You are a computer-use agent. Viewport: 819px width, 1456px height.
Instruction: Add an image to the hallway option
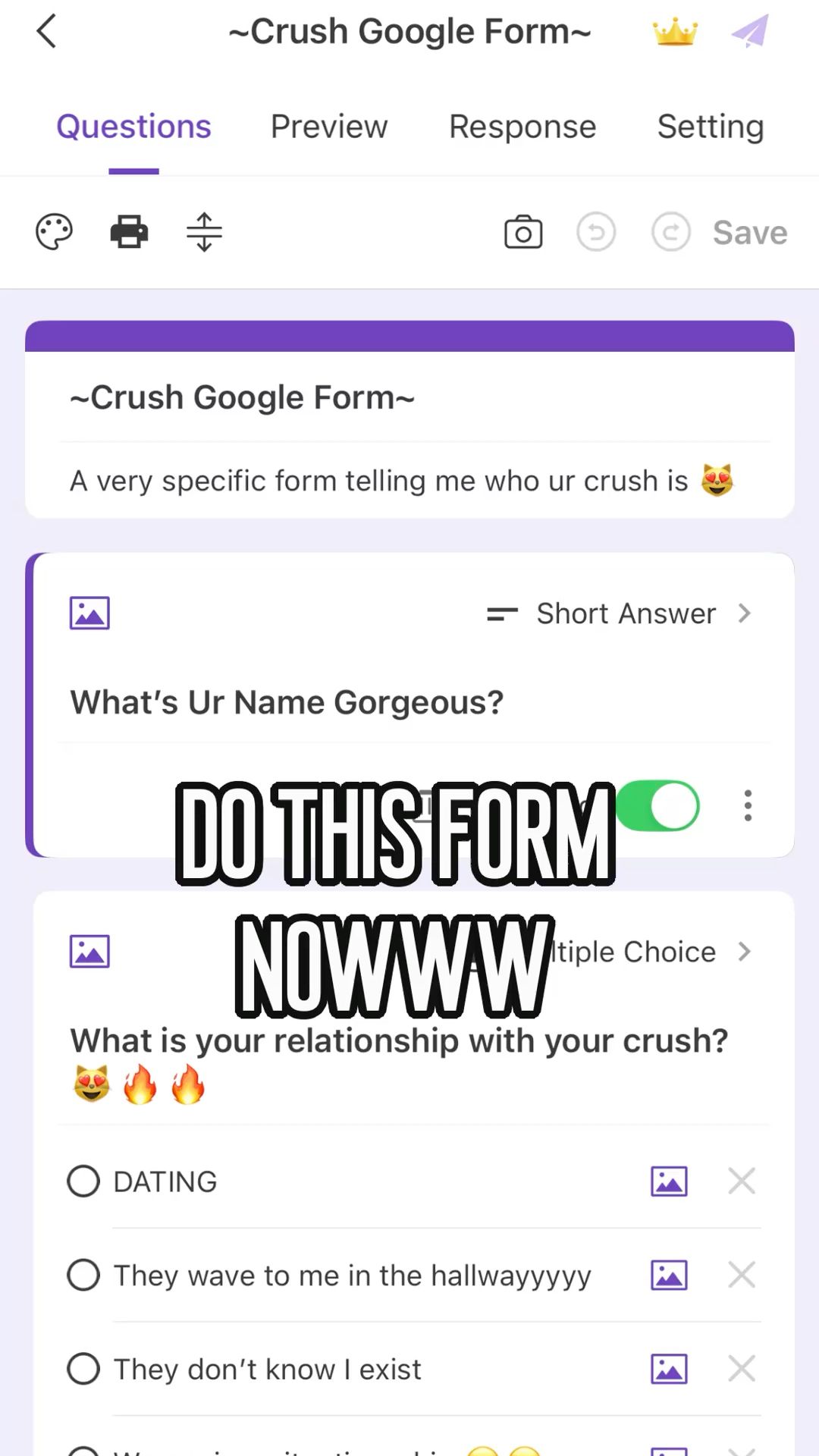pyautogui.click(x=669, y=1275)
